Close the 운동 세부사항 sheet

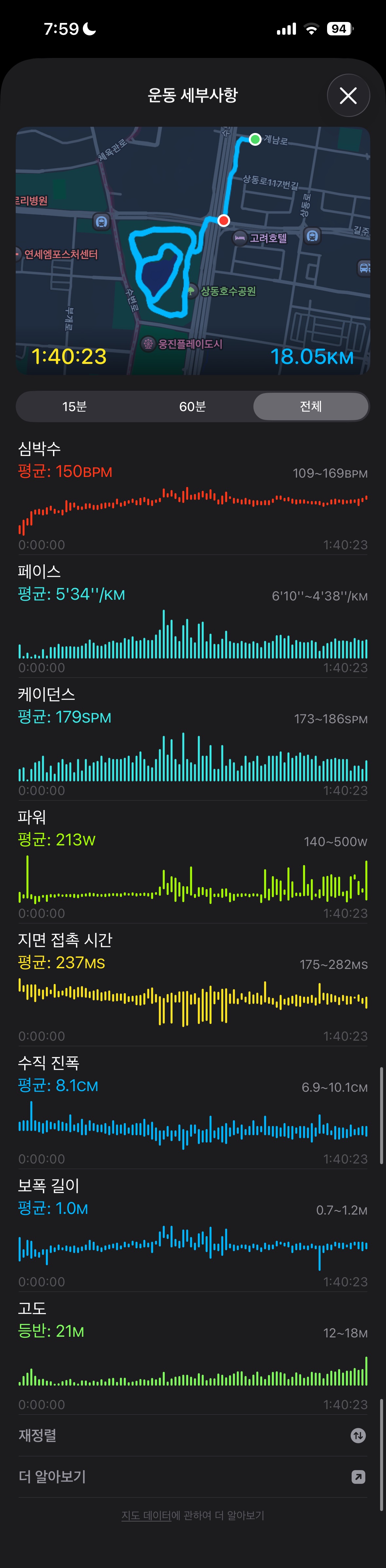348,96
